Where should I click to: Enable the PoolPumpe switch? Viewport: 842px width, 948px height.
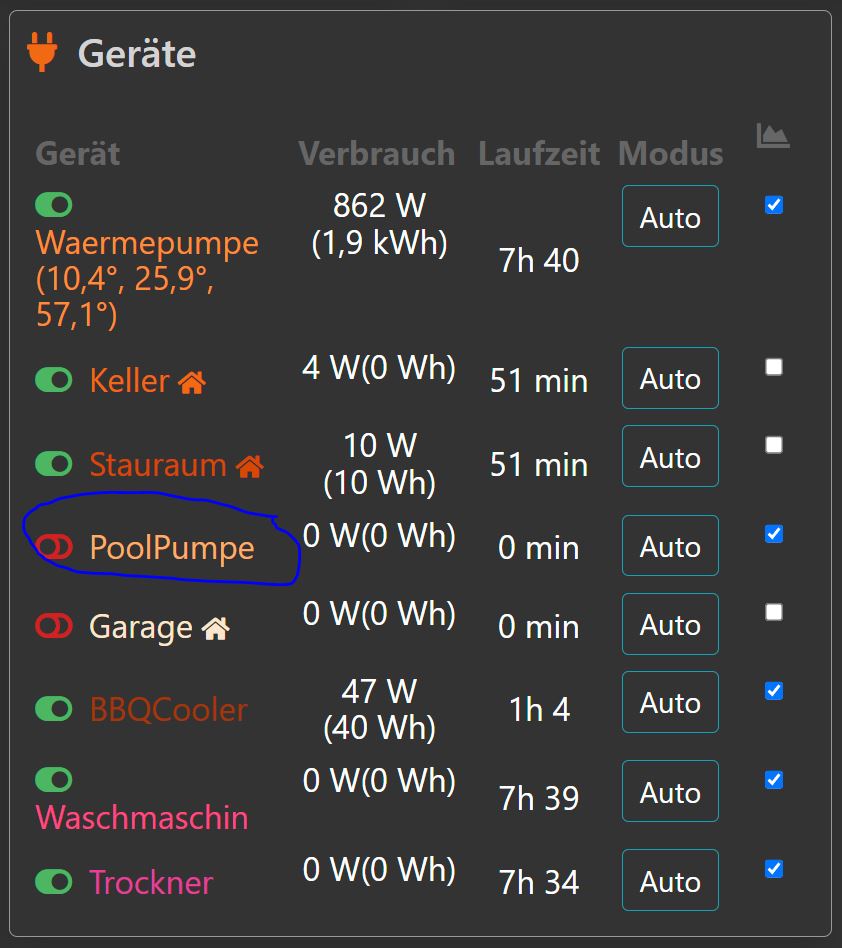pos(54,546)
